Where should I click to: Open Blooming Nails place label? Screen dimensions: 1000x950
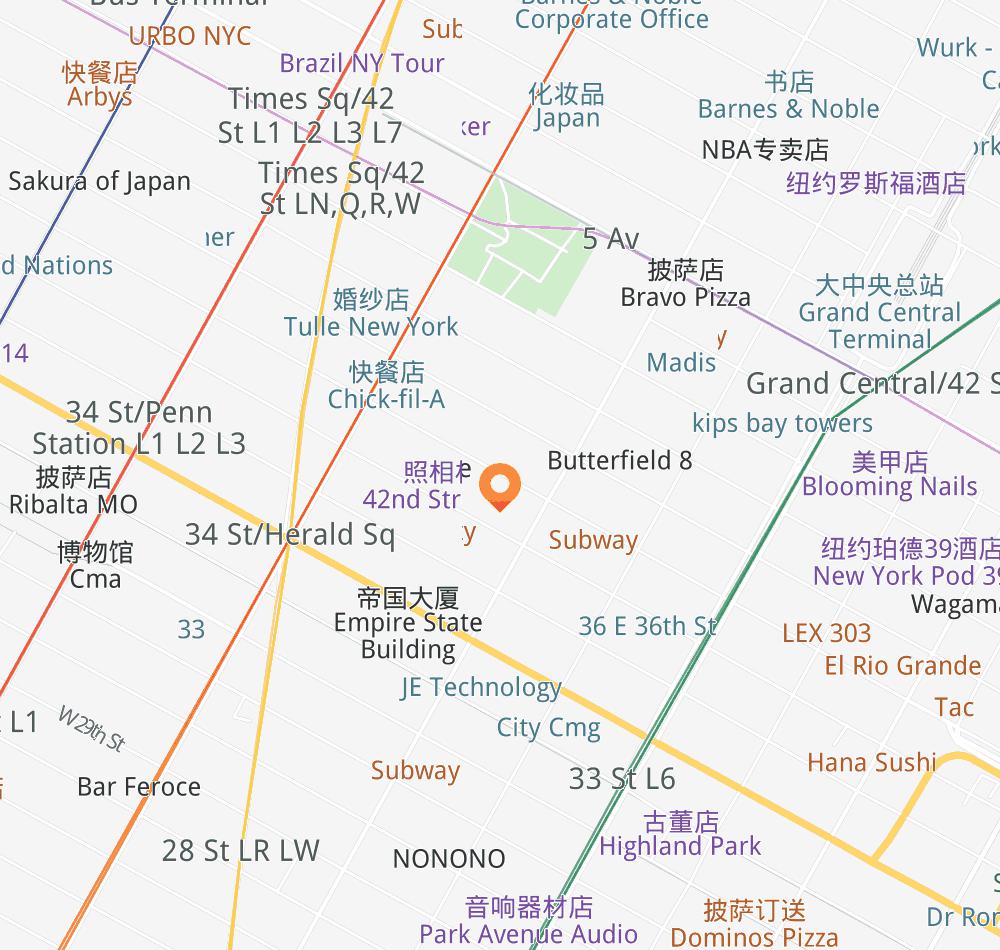[889, 487]
